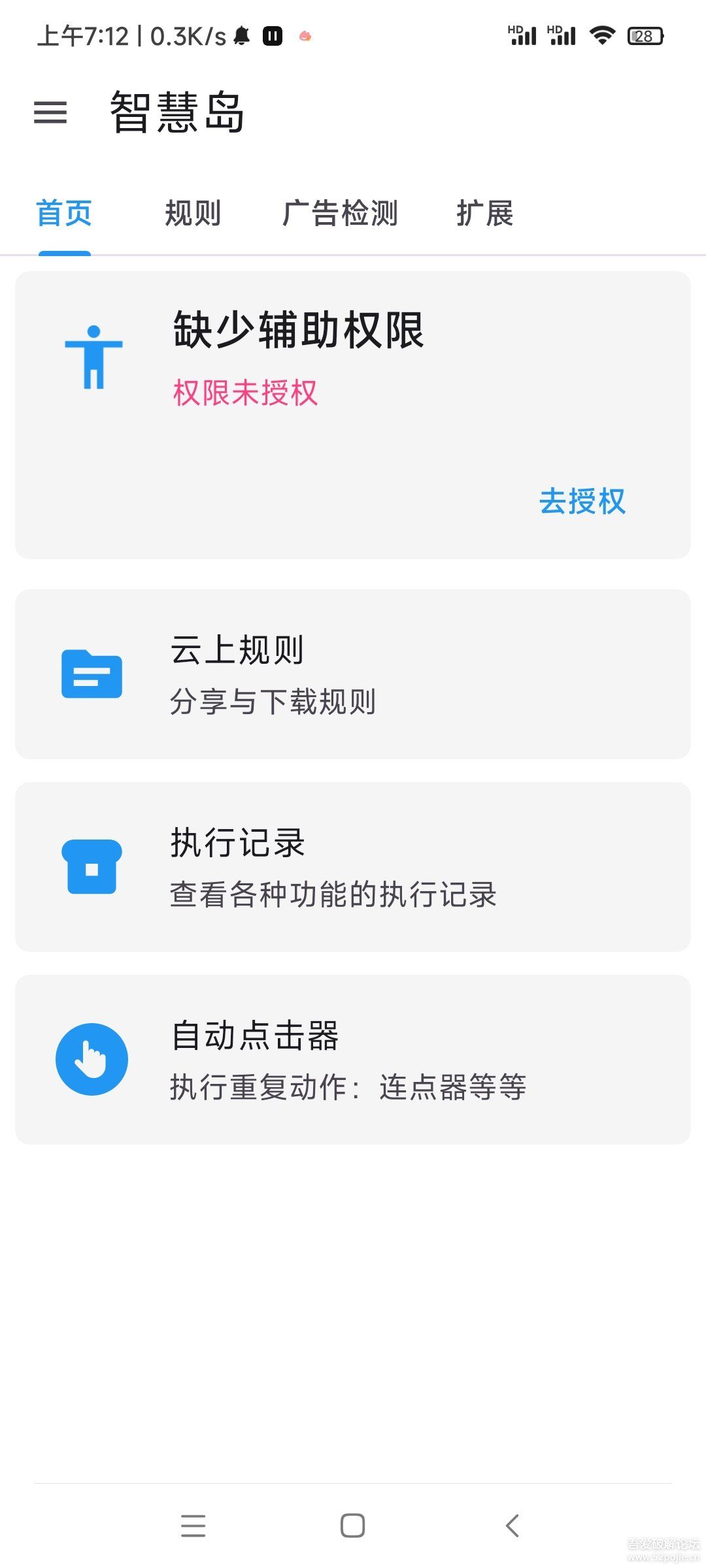
Task: Open the 云上规则 card
Action: pos(353,674)
